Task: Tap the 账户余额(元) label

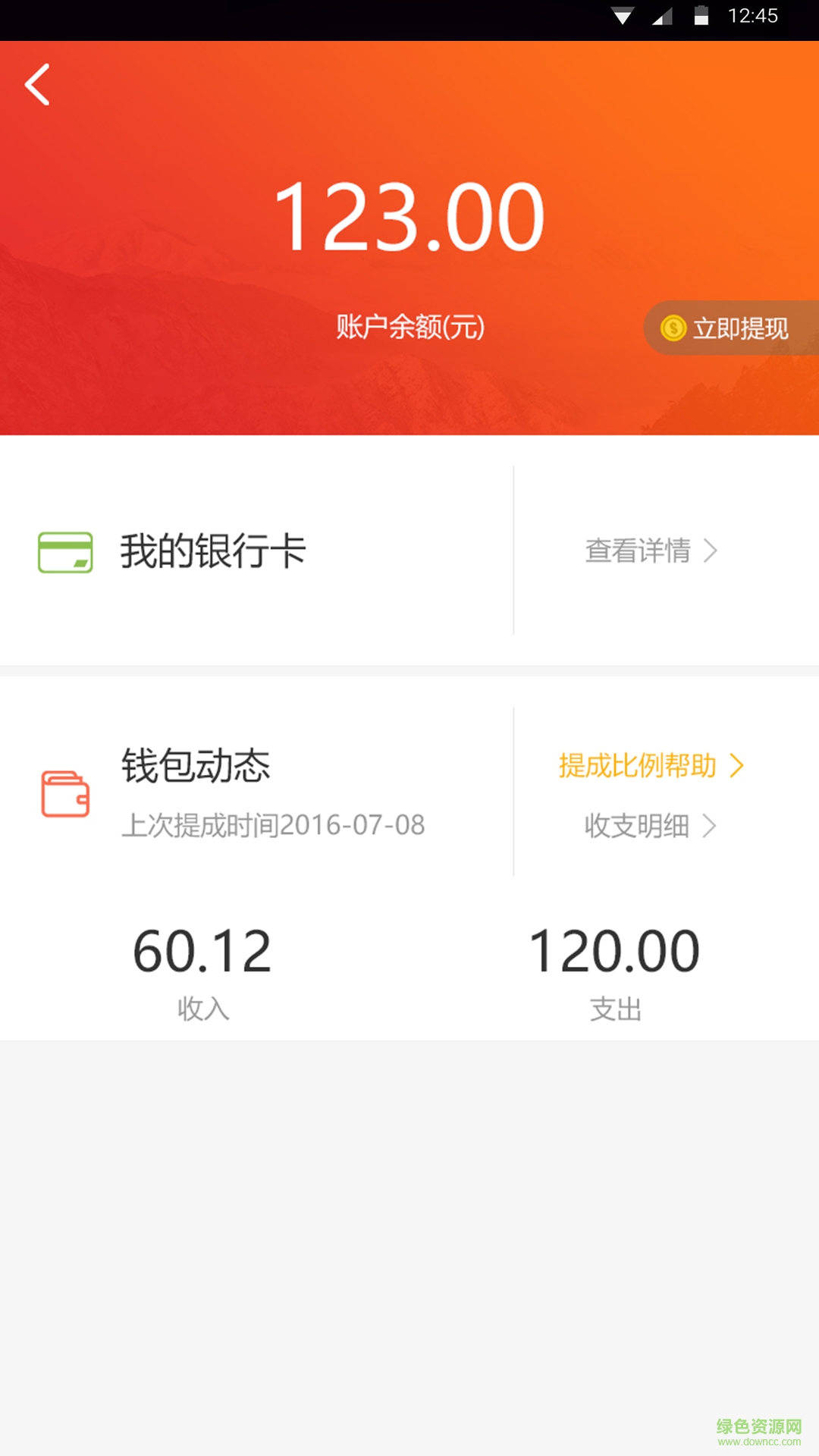Action: point(409,326)
